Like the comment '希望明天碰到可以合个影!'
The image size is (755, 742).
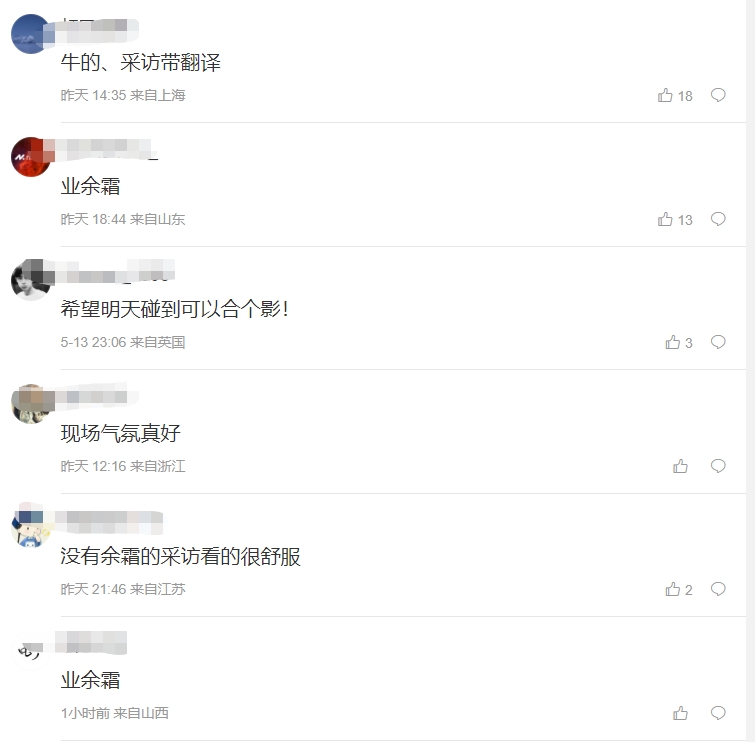(673, 343)
